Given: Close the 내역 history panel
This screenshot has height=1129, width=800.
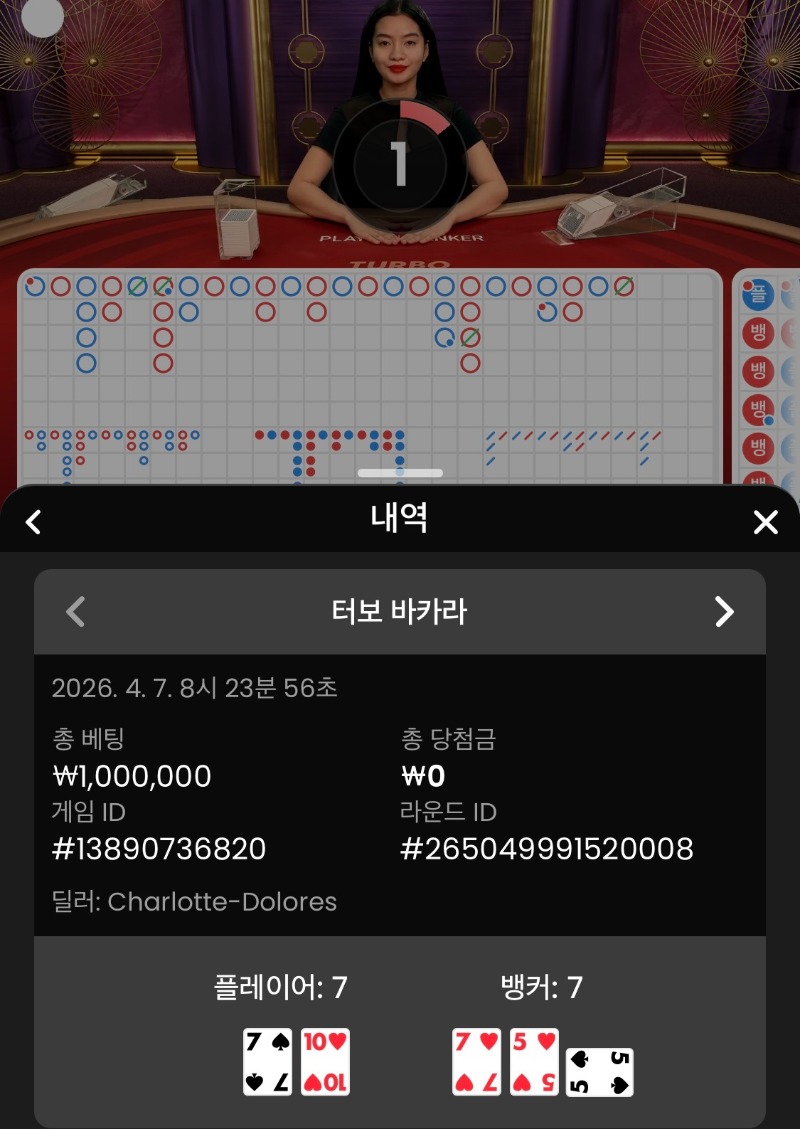Looking at the screenshot, I should coord(765,521).
